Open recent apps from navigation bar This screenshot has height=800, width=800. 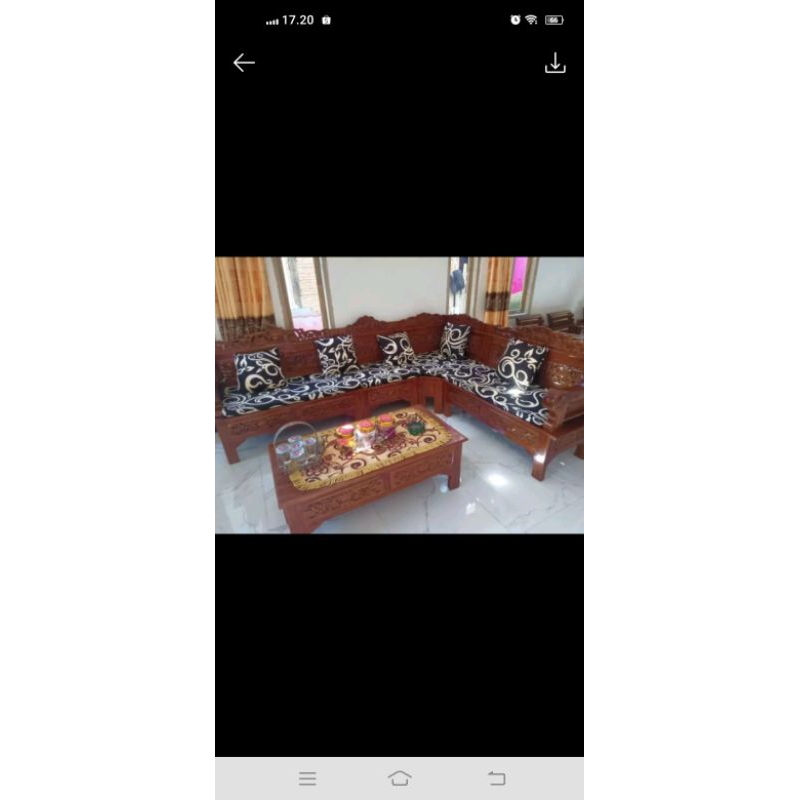click(308, 778)
